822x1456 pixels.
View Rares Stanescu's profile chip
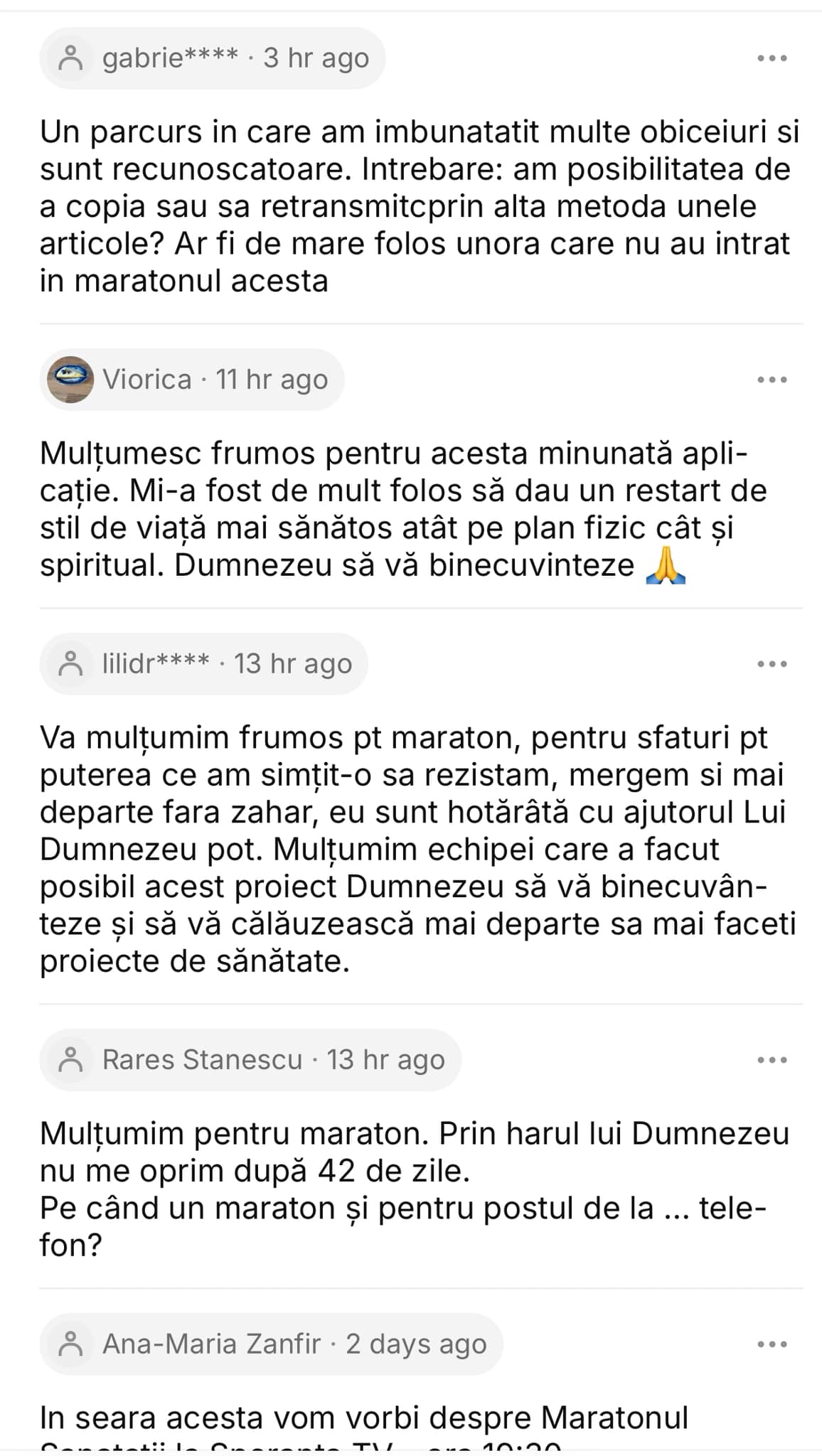pos(250,1060)
